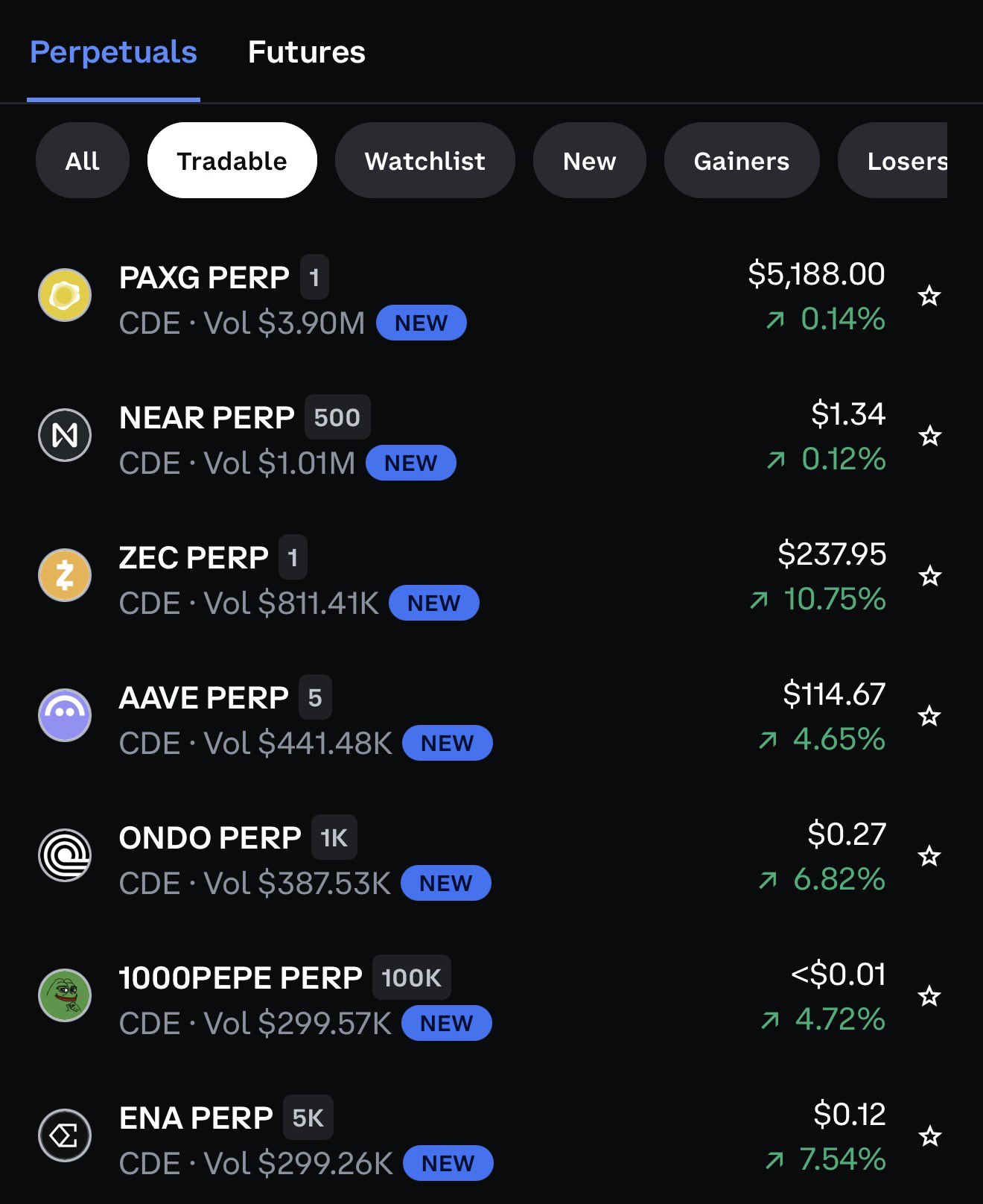The image size is (983, 1204).
Task: View 1000PEPE PERP market
Action: (x=240, y=979)
